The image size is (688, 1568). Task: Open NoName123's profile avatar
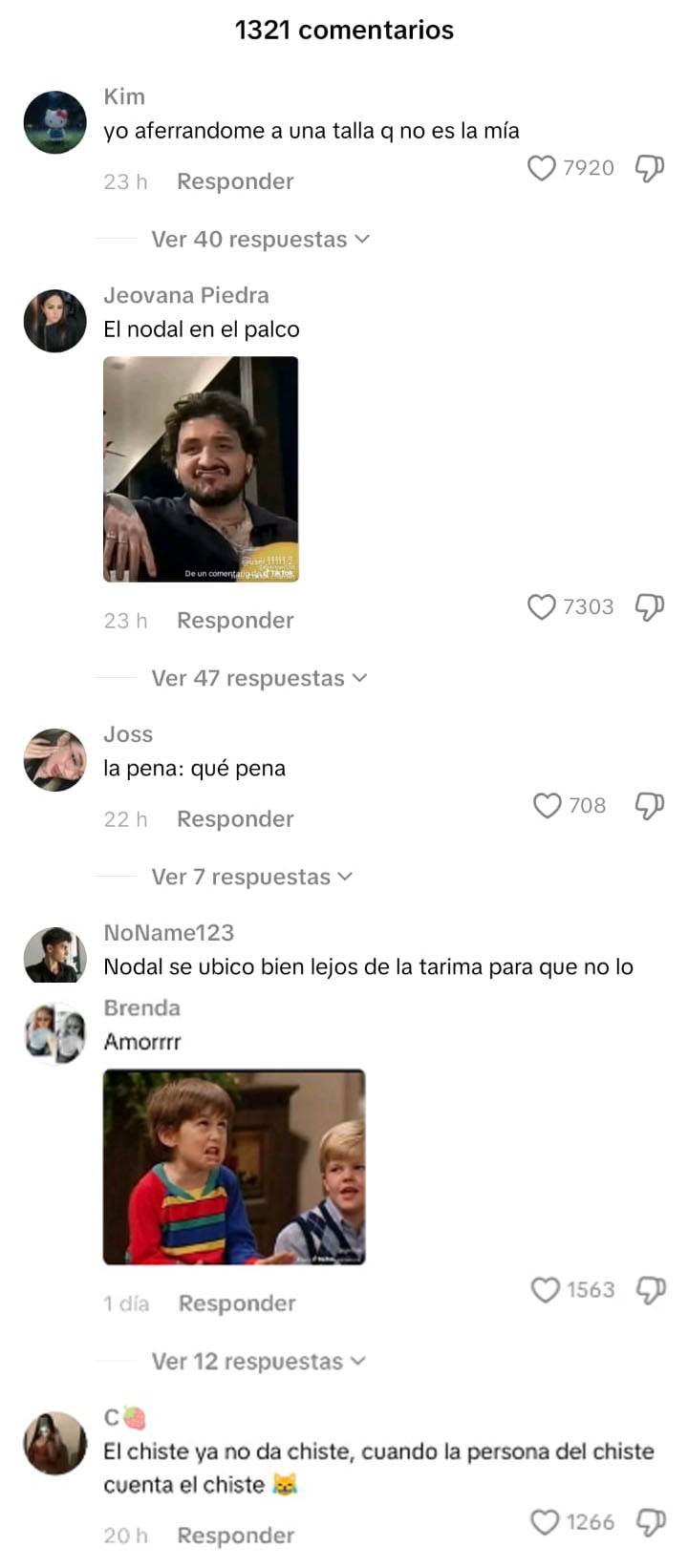pyautogui.click(x=55, y=955)
